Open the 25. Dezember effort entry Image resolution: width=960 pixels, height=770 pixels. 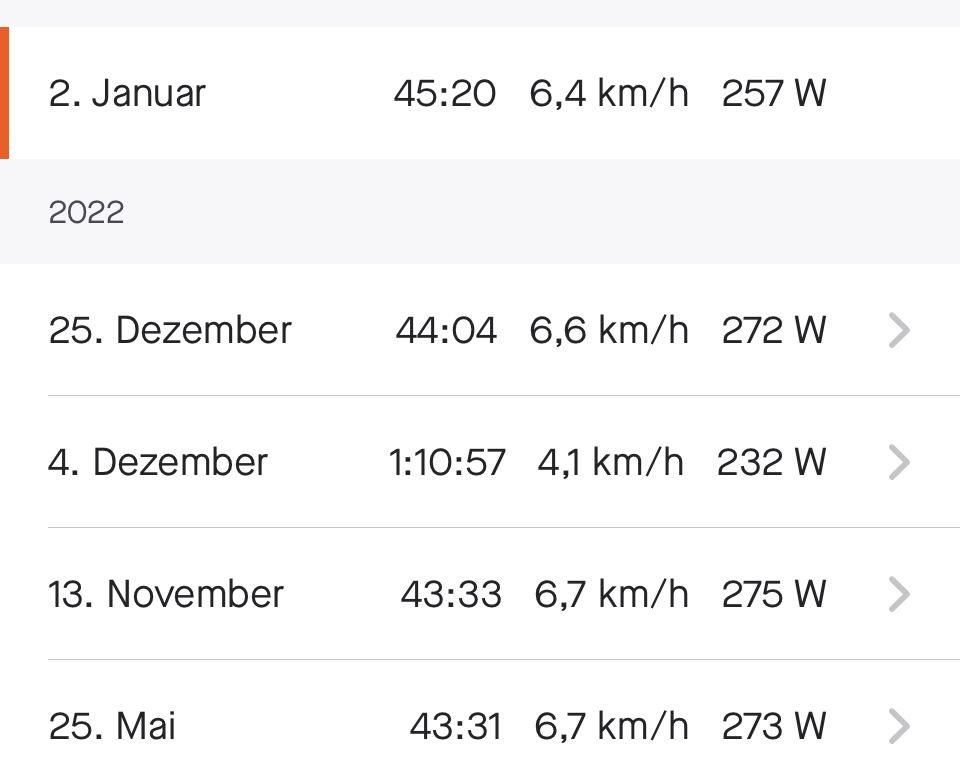480,330
